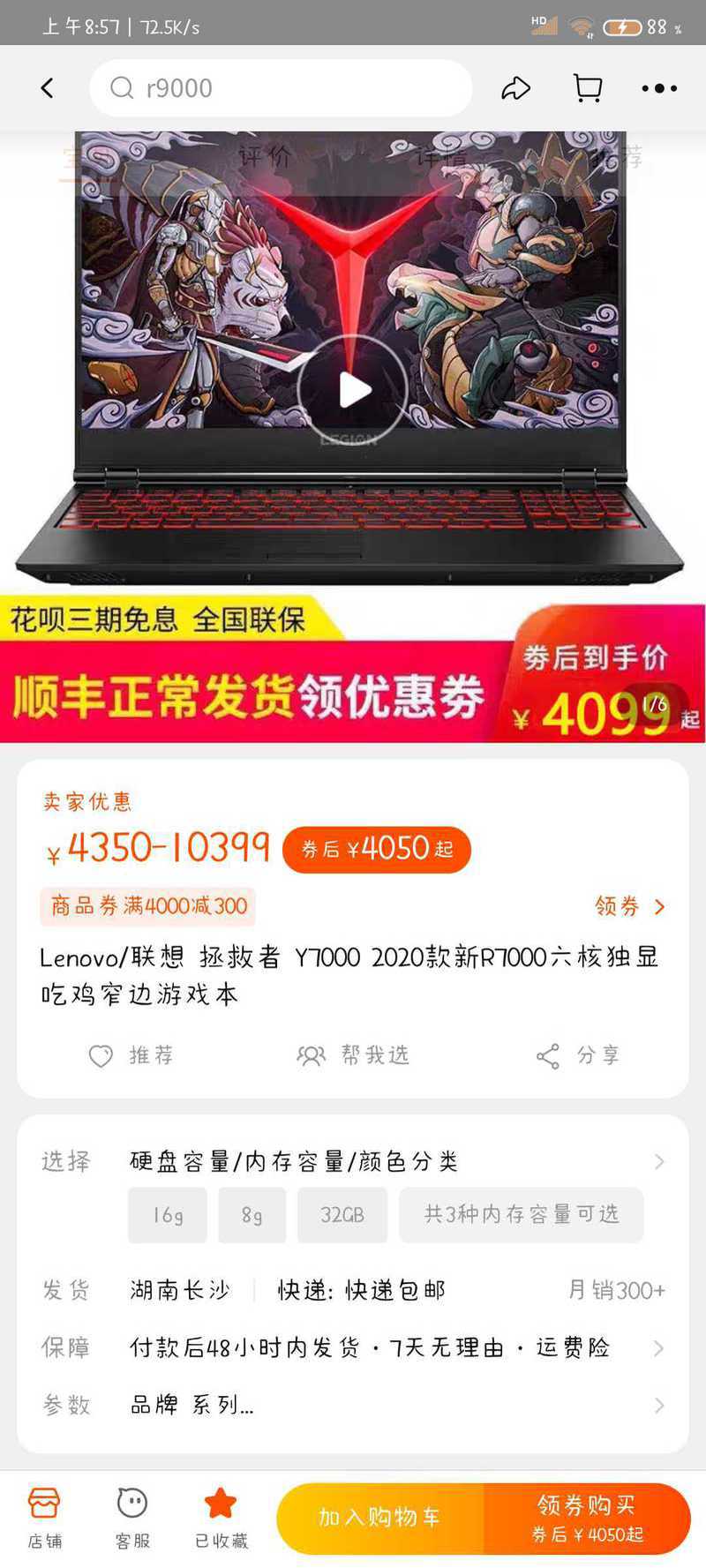Contact 客服 customer service
Viewport: 706px width, 1568px height.
click(132, 1518)
